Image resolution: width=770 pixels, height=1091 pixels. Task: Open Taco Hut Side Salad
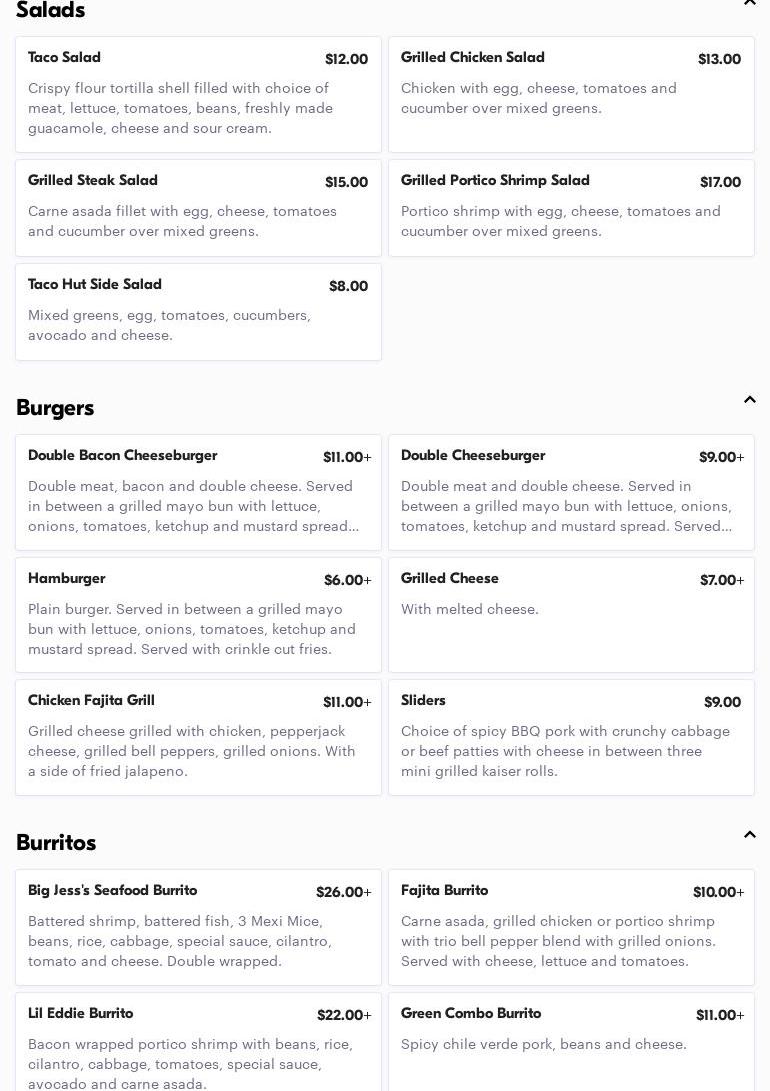click(x=198, y=312)
